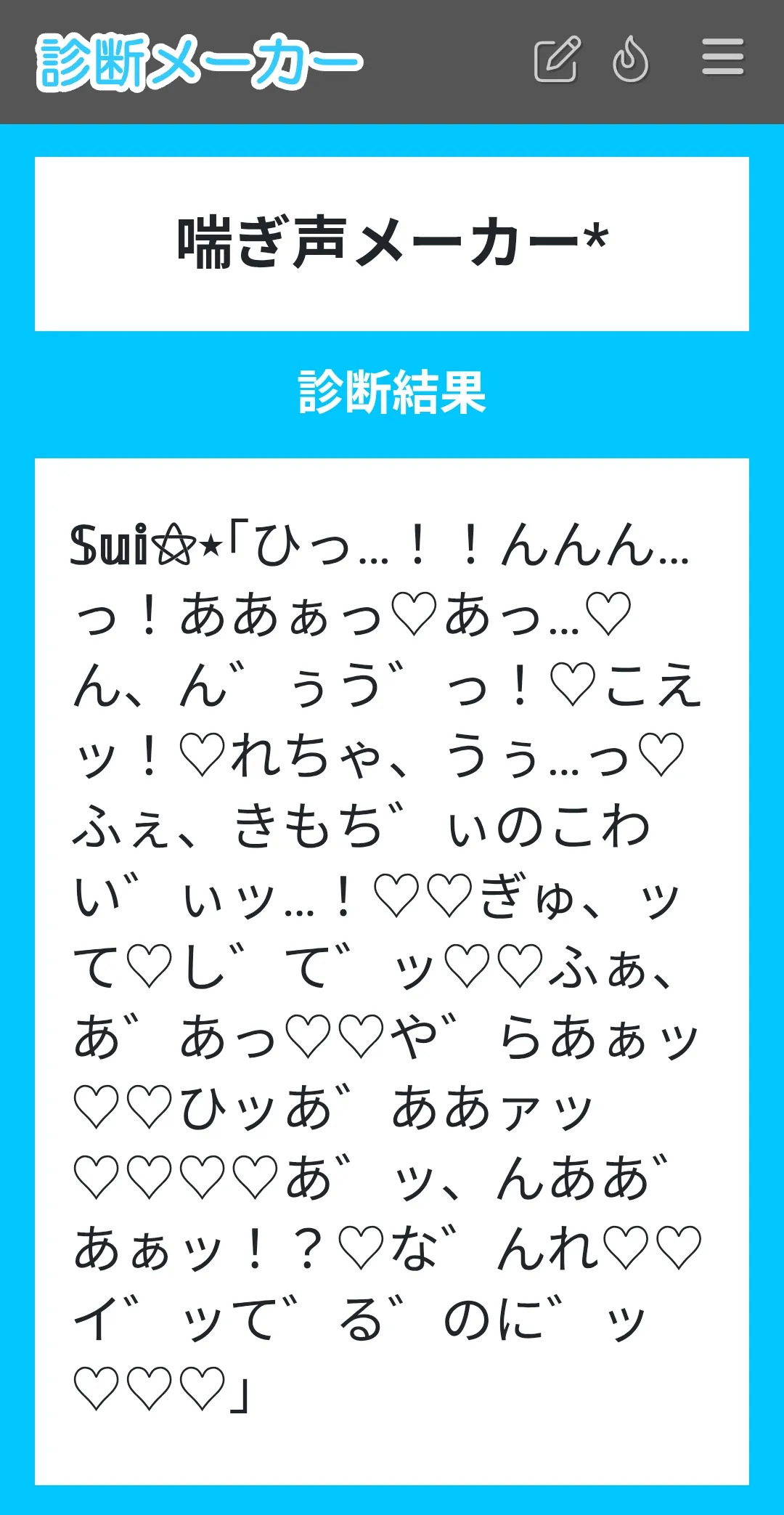784x1515 pixels.
Task: Tap the create-diagnosis pencil icon
Action: coord(557,59)
